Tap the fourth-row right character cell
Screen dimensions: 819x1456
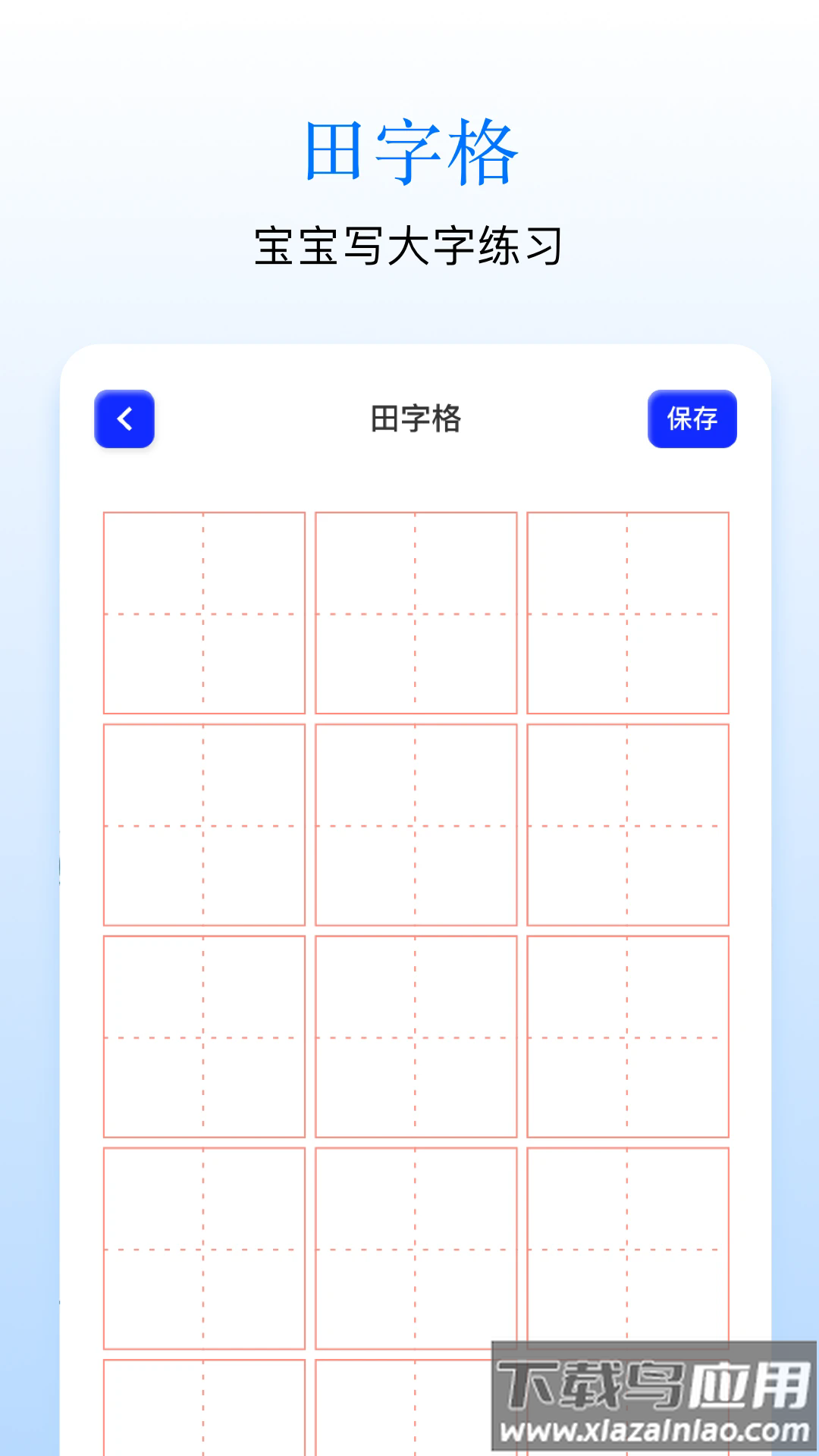(x=626, y=1247)
